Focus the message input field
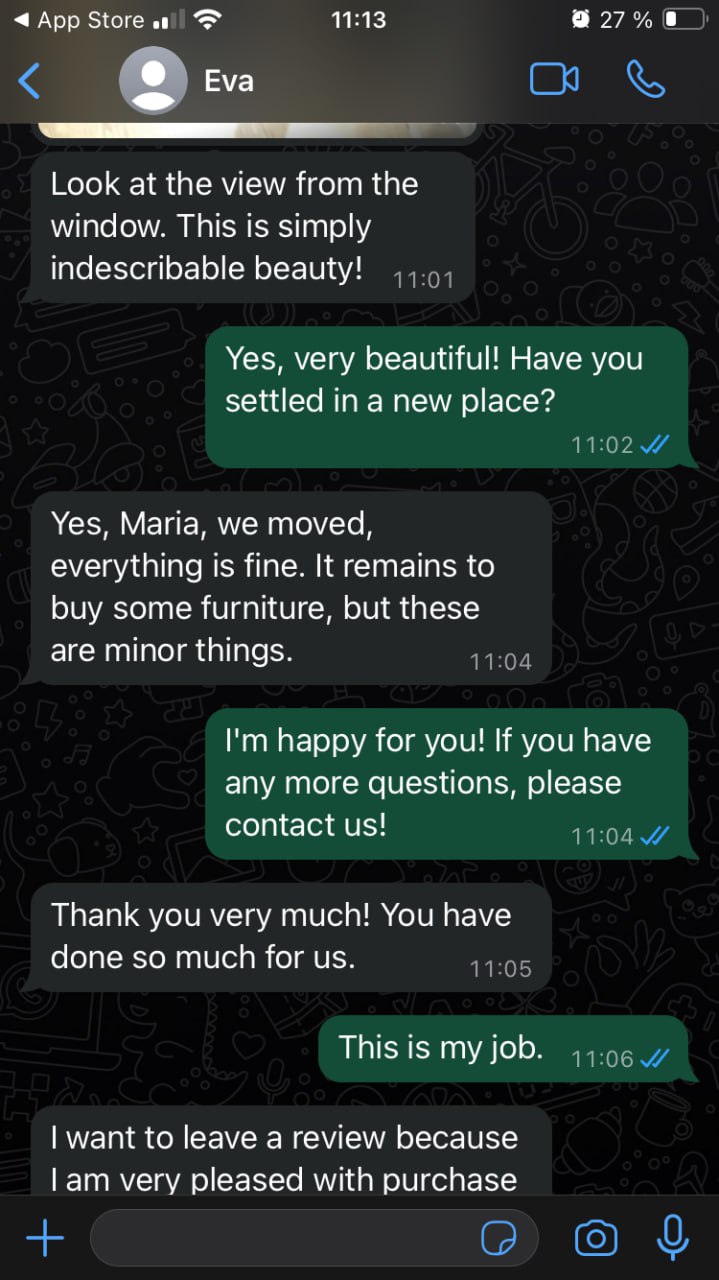Screen dimensions: 719x1280 pos(280,1240)
